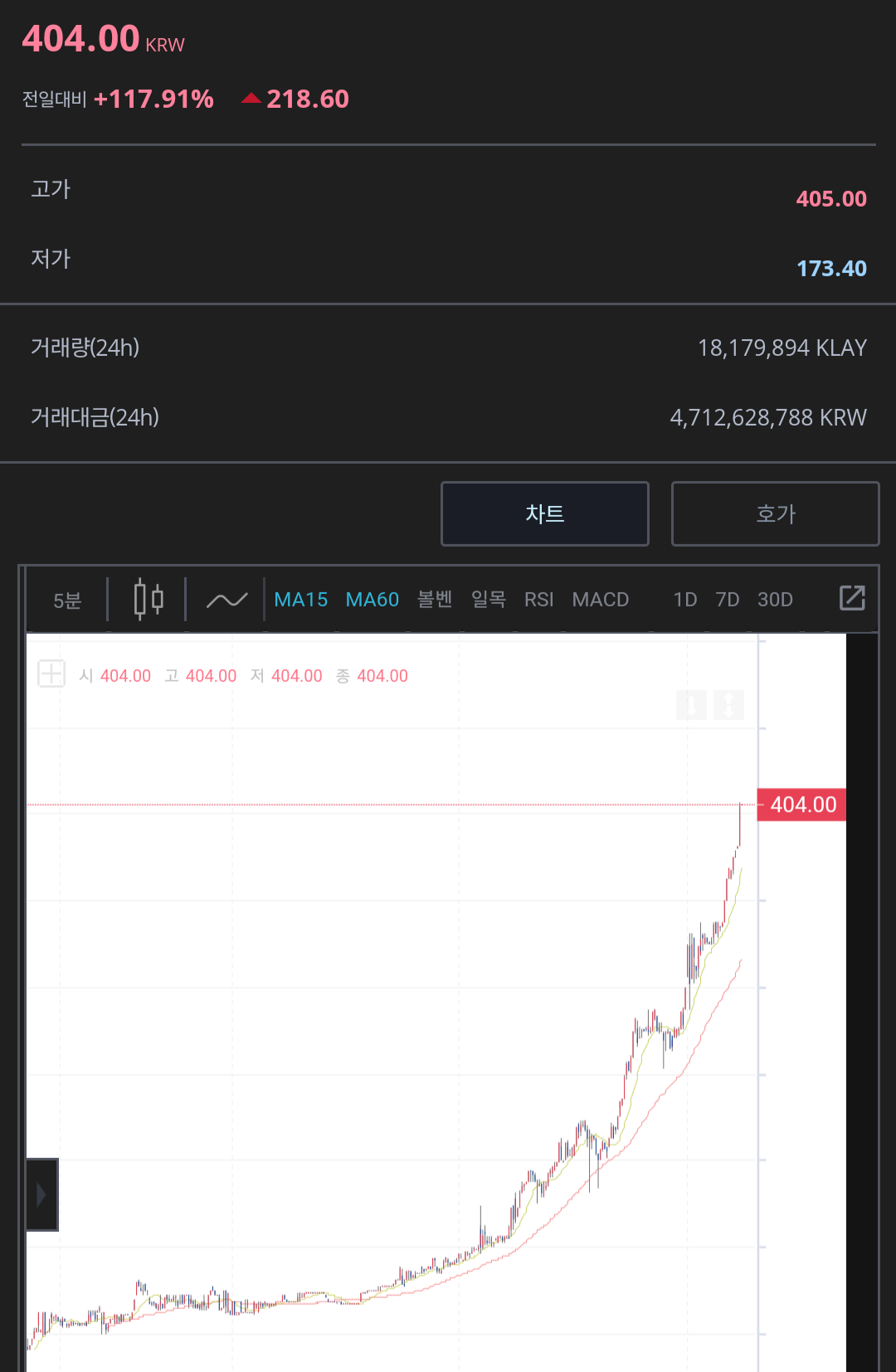Show the MACD indicator
The image size is (896, 1372).
(600, 599)
